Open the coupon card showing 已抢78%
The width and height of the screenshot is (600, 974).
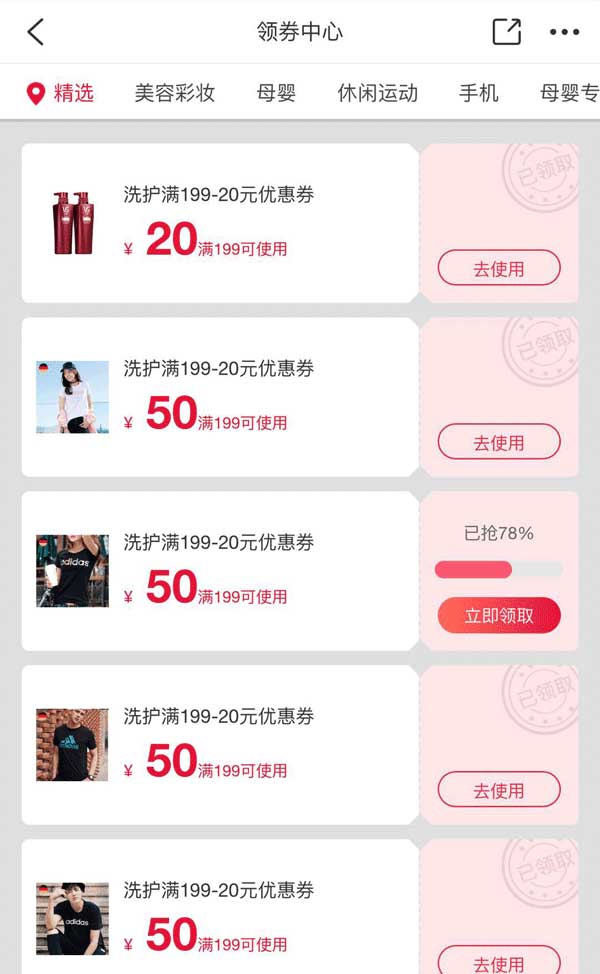[220, 571]
